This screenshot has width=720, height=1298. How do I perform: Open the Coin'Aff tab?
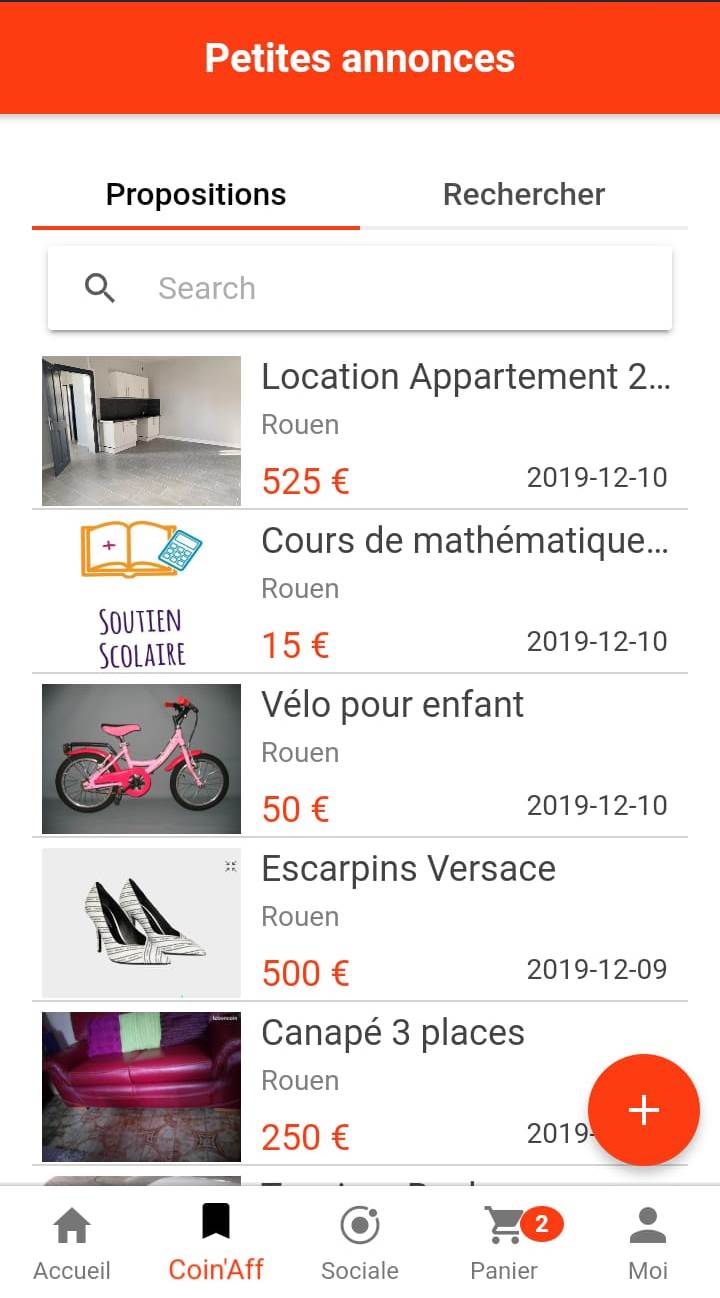[x=216, y=1243]
